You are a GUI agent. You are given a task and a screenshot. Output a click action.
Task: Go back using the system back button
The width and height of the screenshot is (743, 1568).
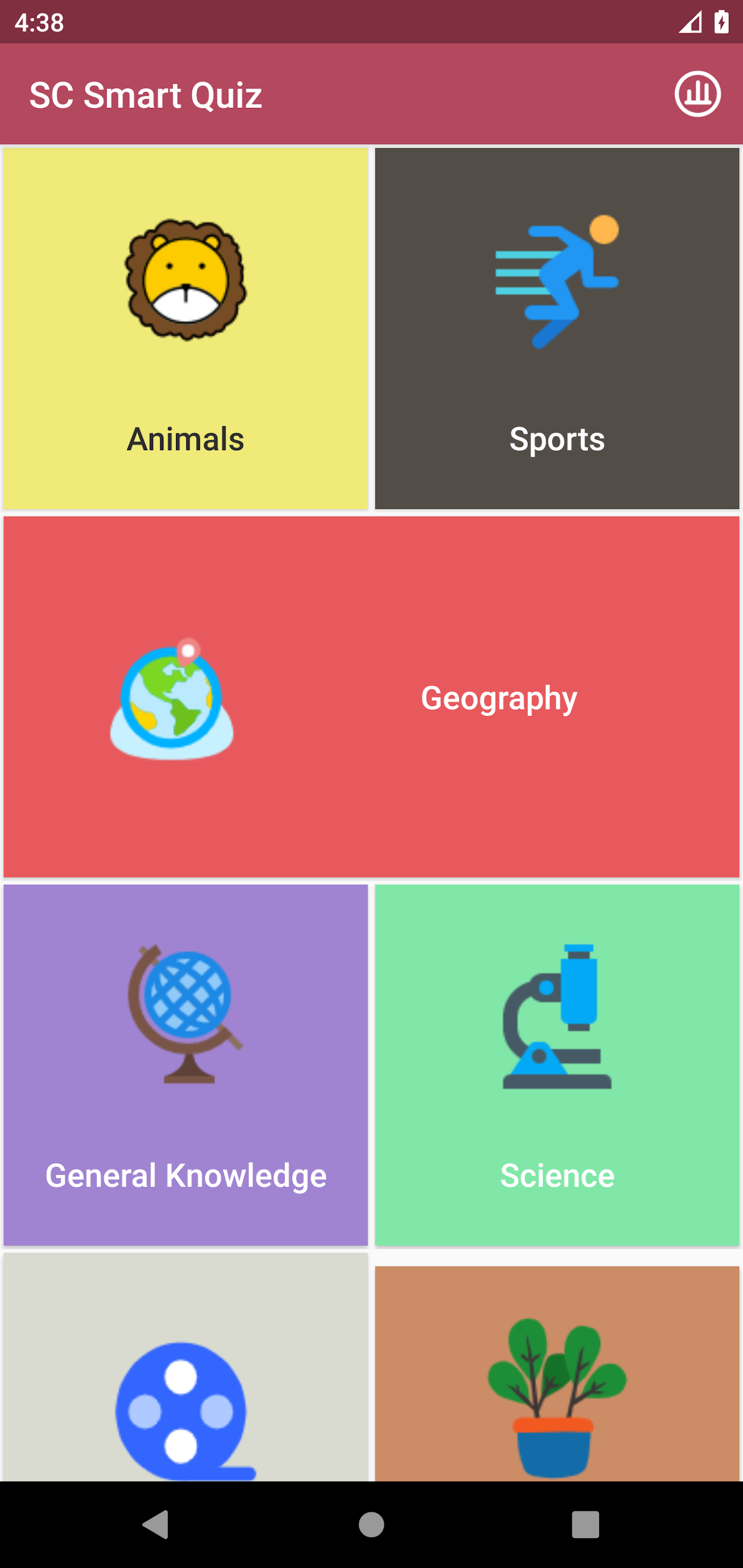pos(155,1525)
